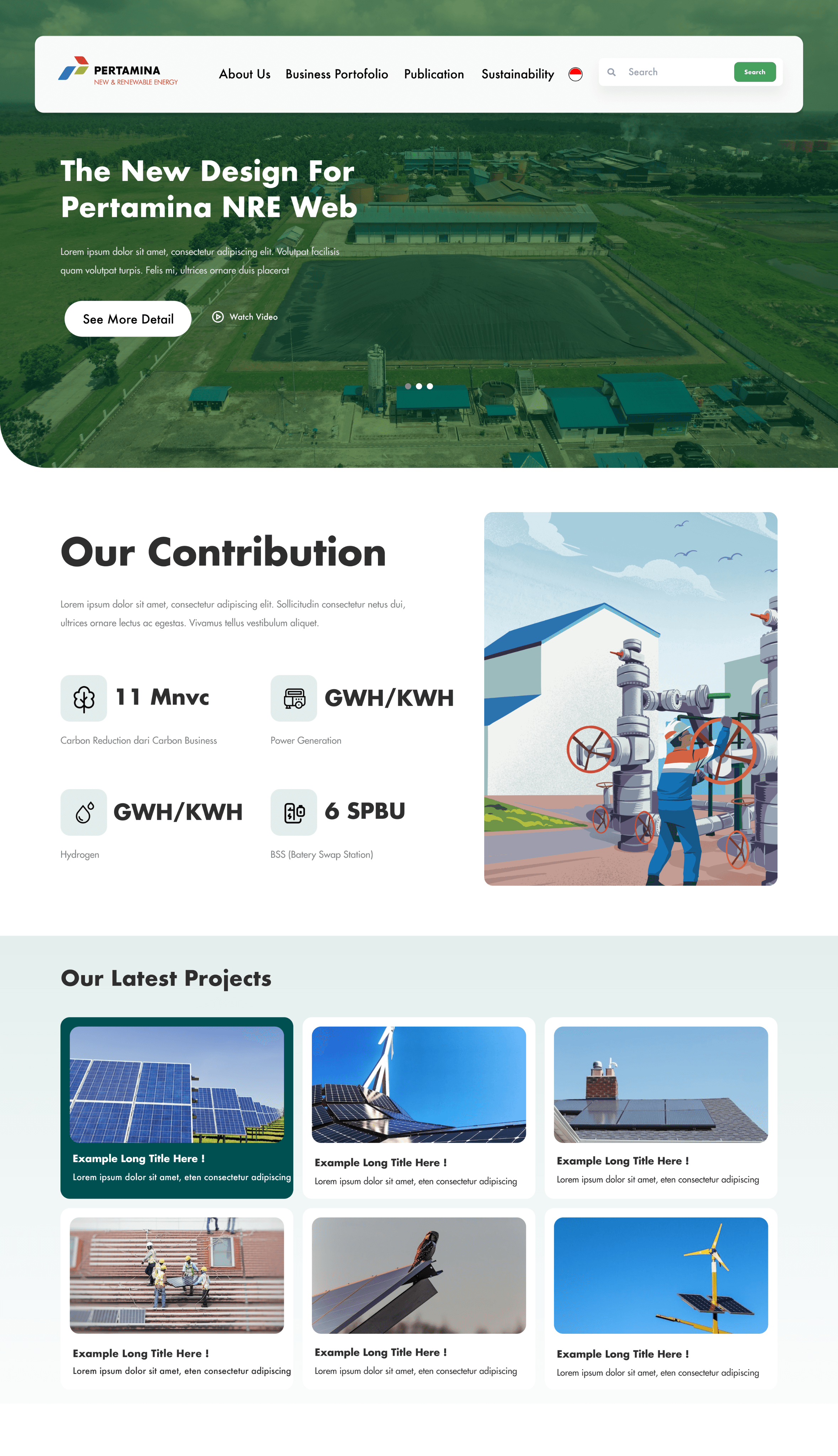Open the Business Portofolio menu item
Screen dimensions: 838x1456
click(337, 74)
